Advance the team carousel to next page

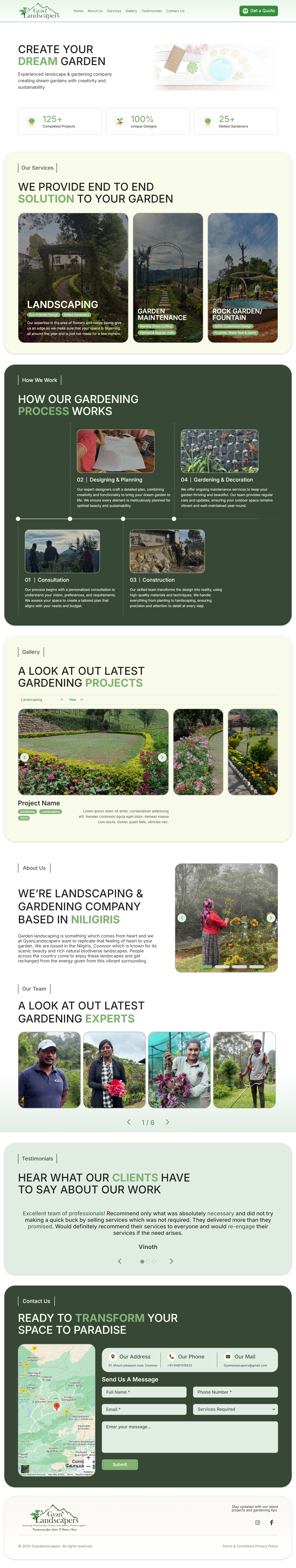[167, 1122]
